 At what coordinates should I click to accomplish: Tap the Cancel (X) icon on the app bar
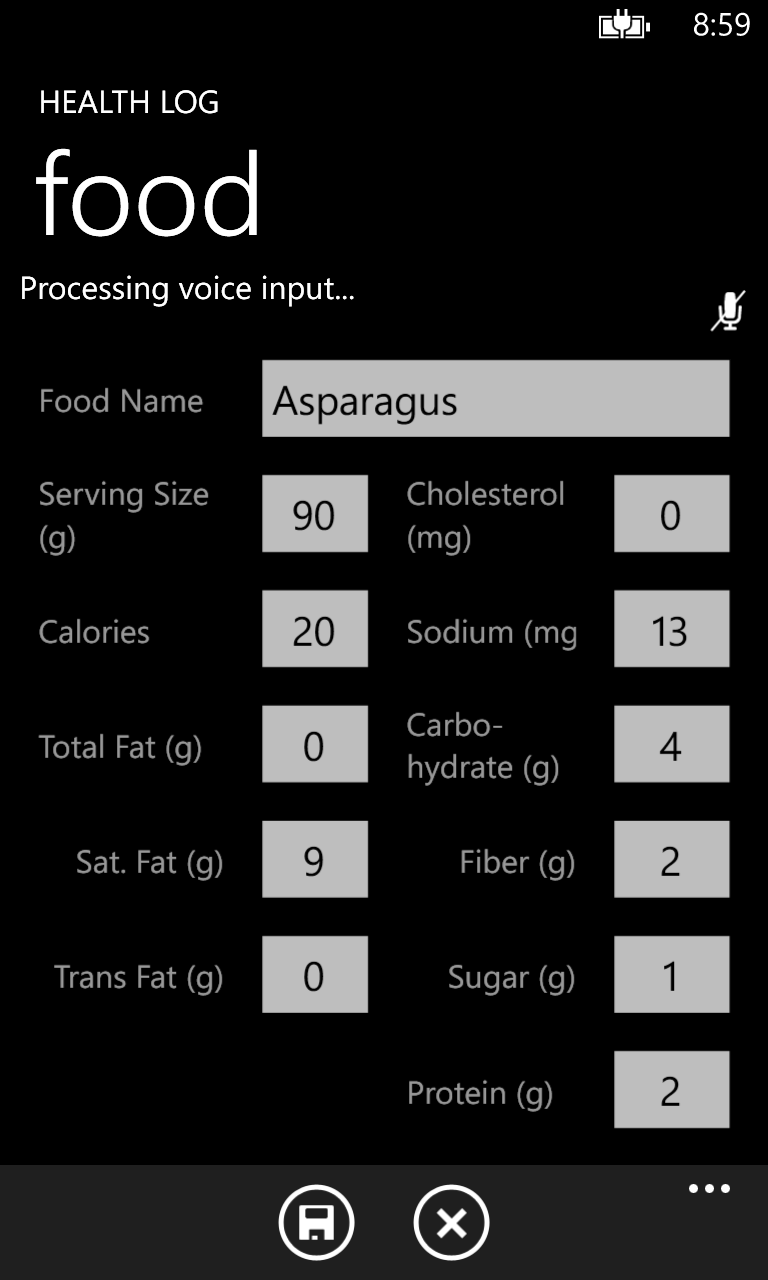coord(451,1222)
